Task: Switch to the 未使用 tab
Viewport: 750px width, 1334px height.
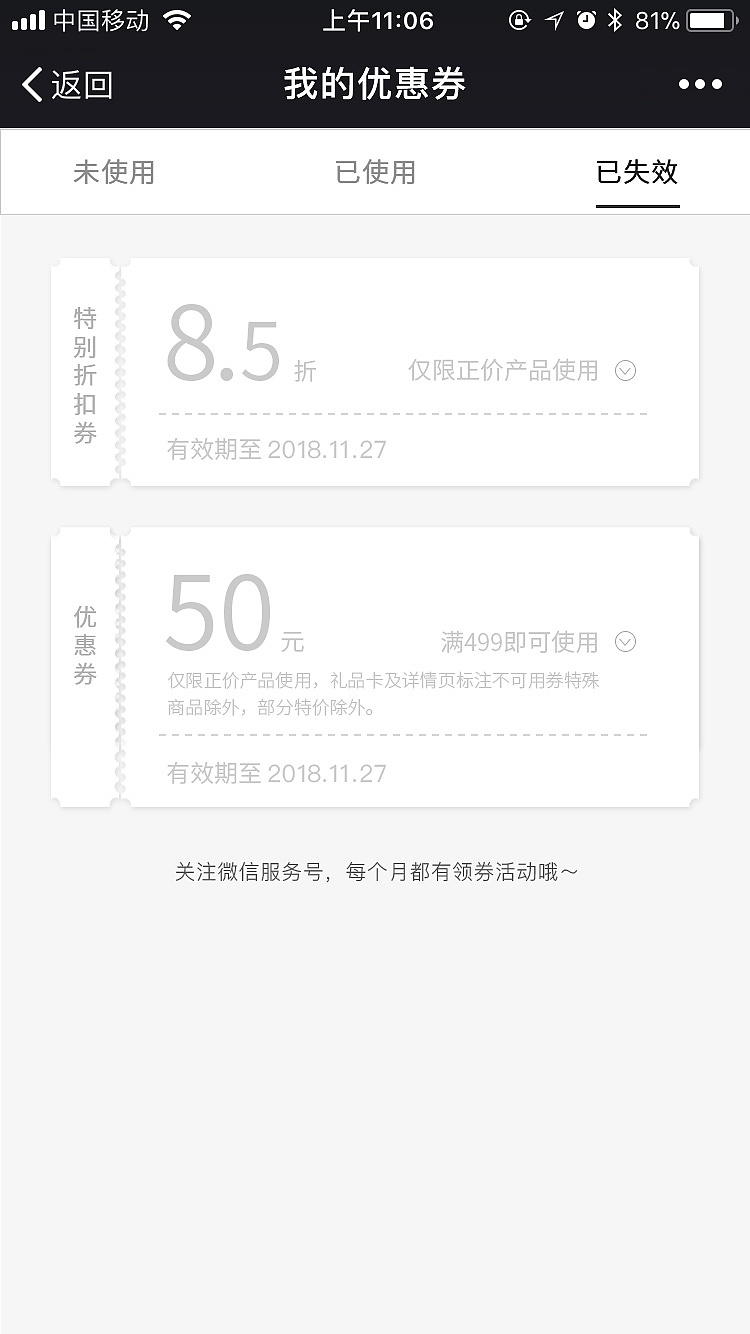Action: [x=114, y=172]
